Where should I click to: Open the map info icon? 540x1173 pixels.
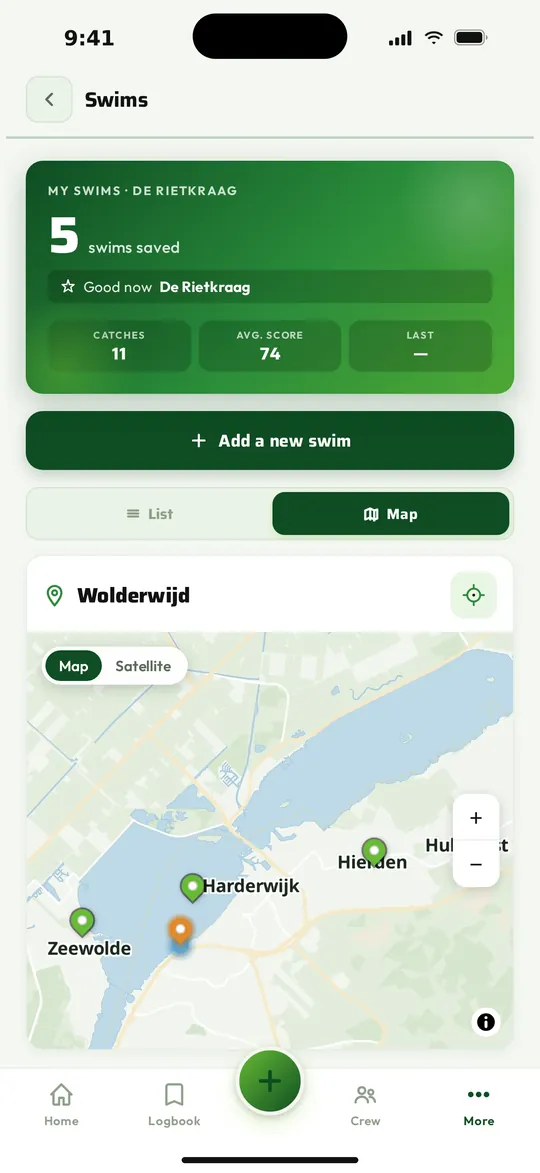(x=485, y=1022)
